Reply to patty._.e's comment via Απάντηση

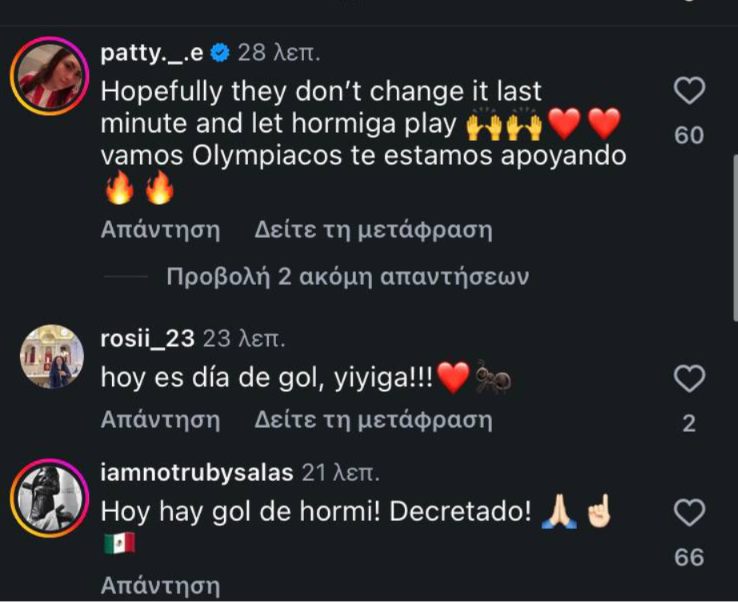coord(160,230)
